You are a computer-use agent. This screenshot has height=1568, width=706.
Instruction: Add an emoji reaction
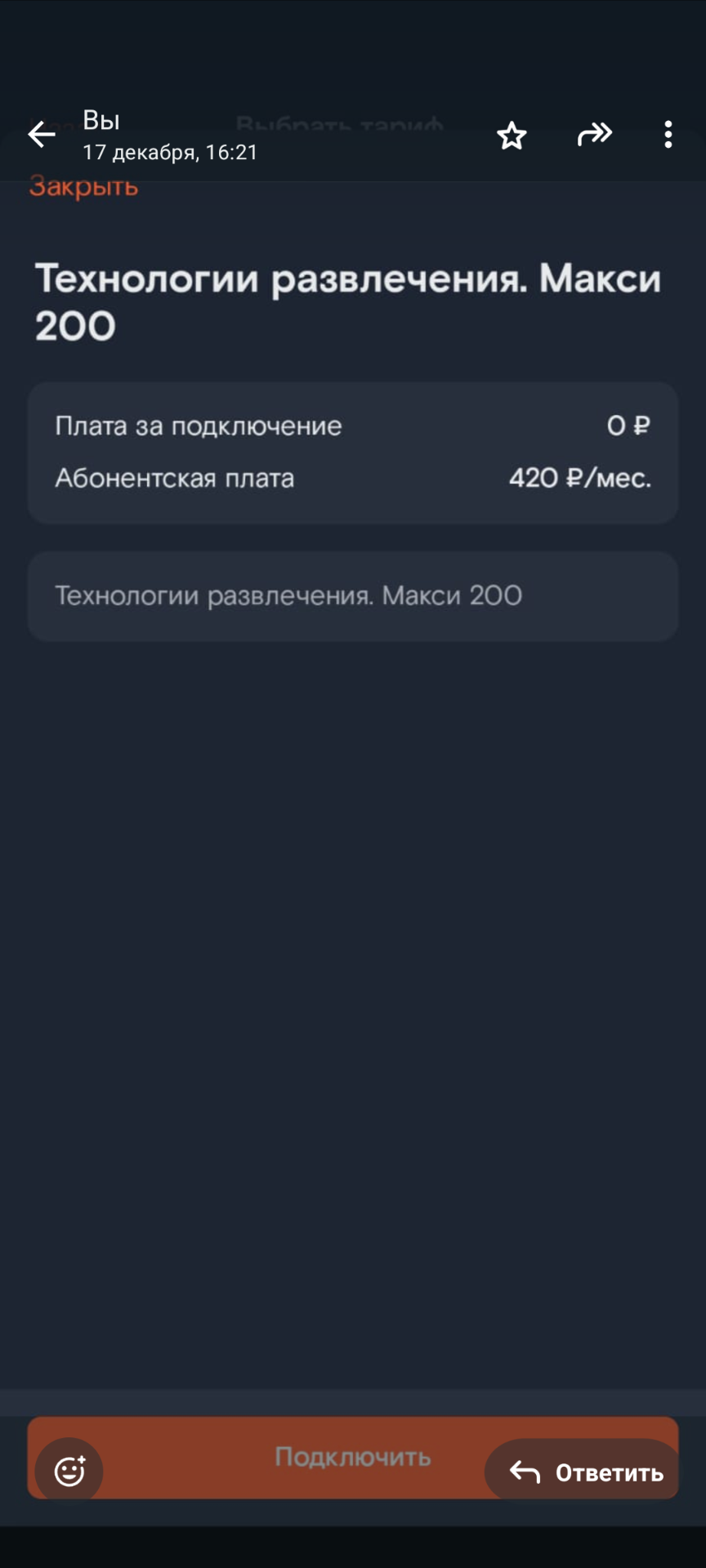coord(69,1472)
